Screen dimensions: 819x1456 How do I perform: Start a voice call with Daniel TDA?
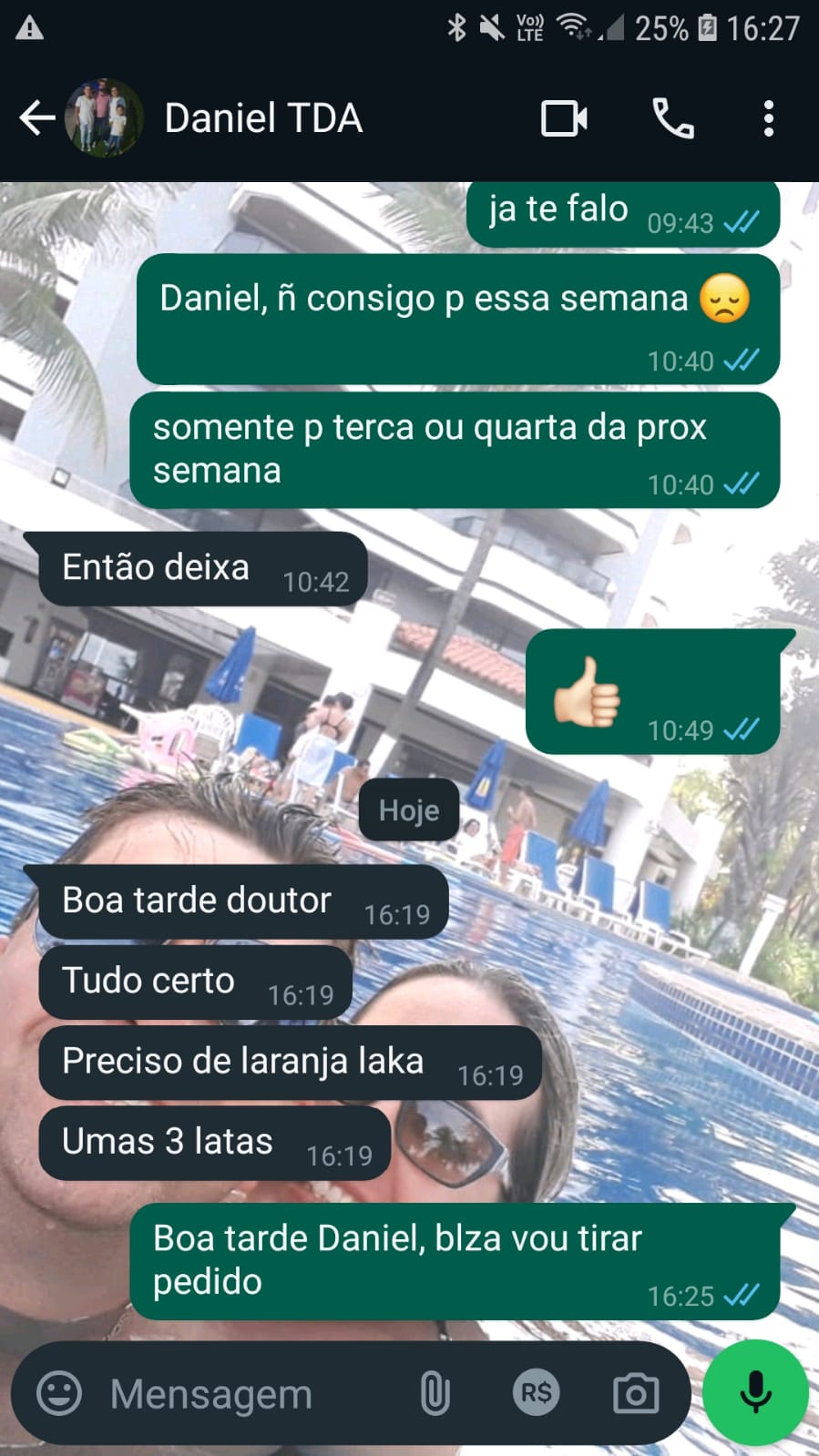[x=673, y=118]
